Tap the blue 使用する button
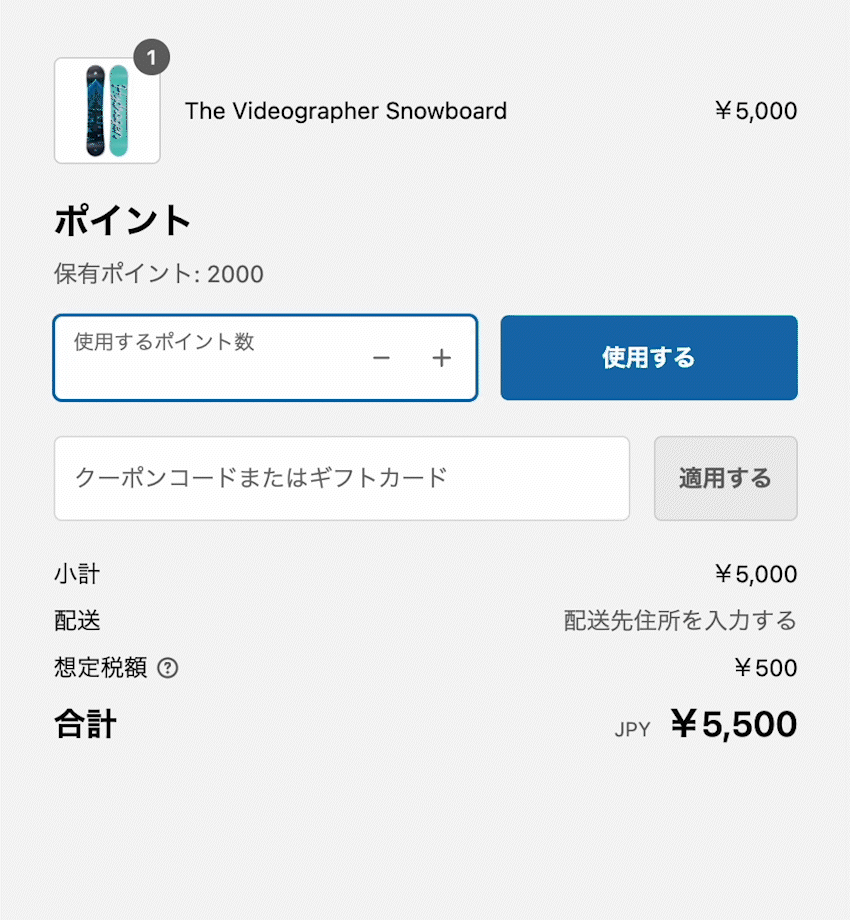This screenshot has height=920, width=850. 648,358
